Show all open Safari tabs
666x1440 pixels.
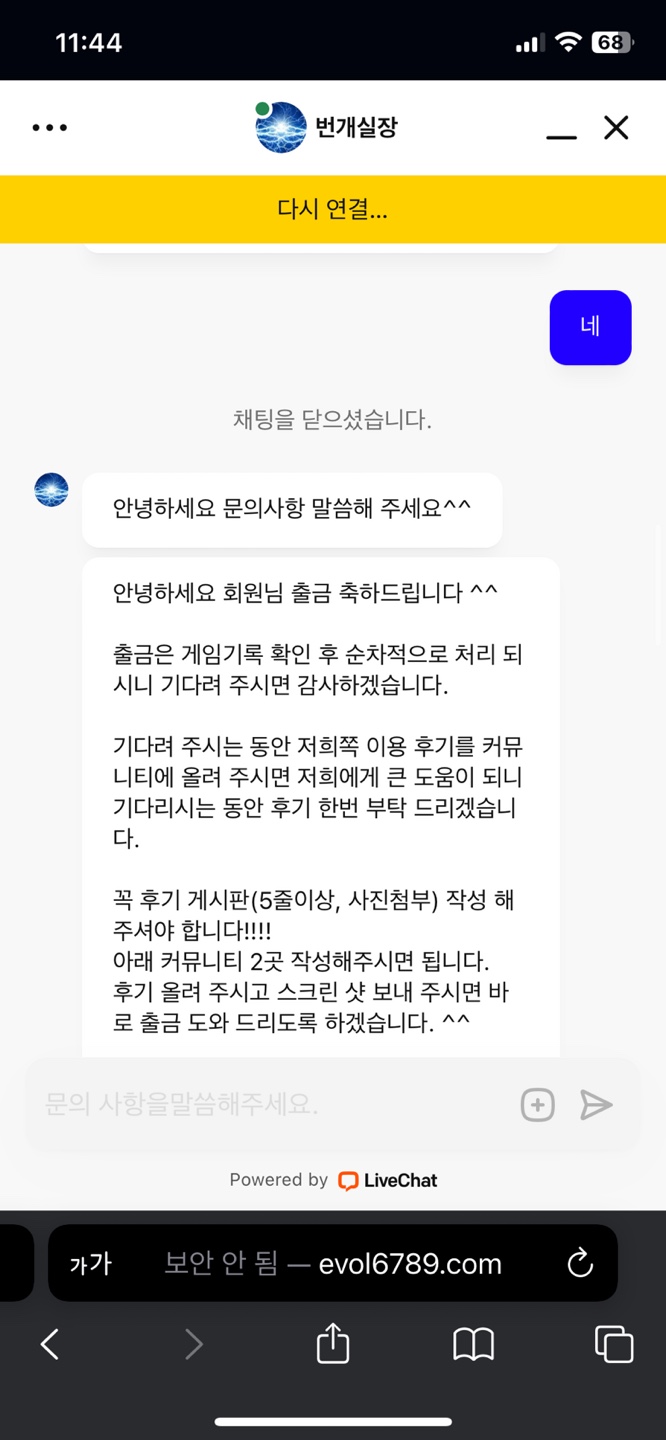614,1344
